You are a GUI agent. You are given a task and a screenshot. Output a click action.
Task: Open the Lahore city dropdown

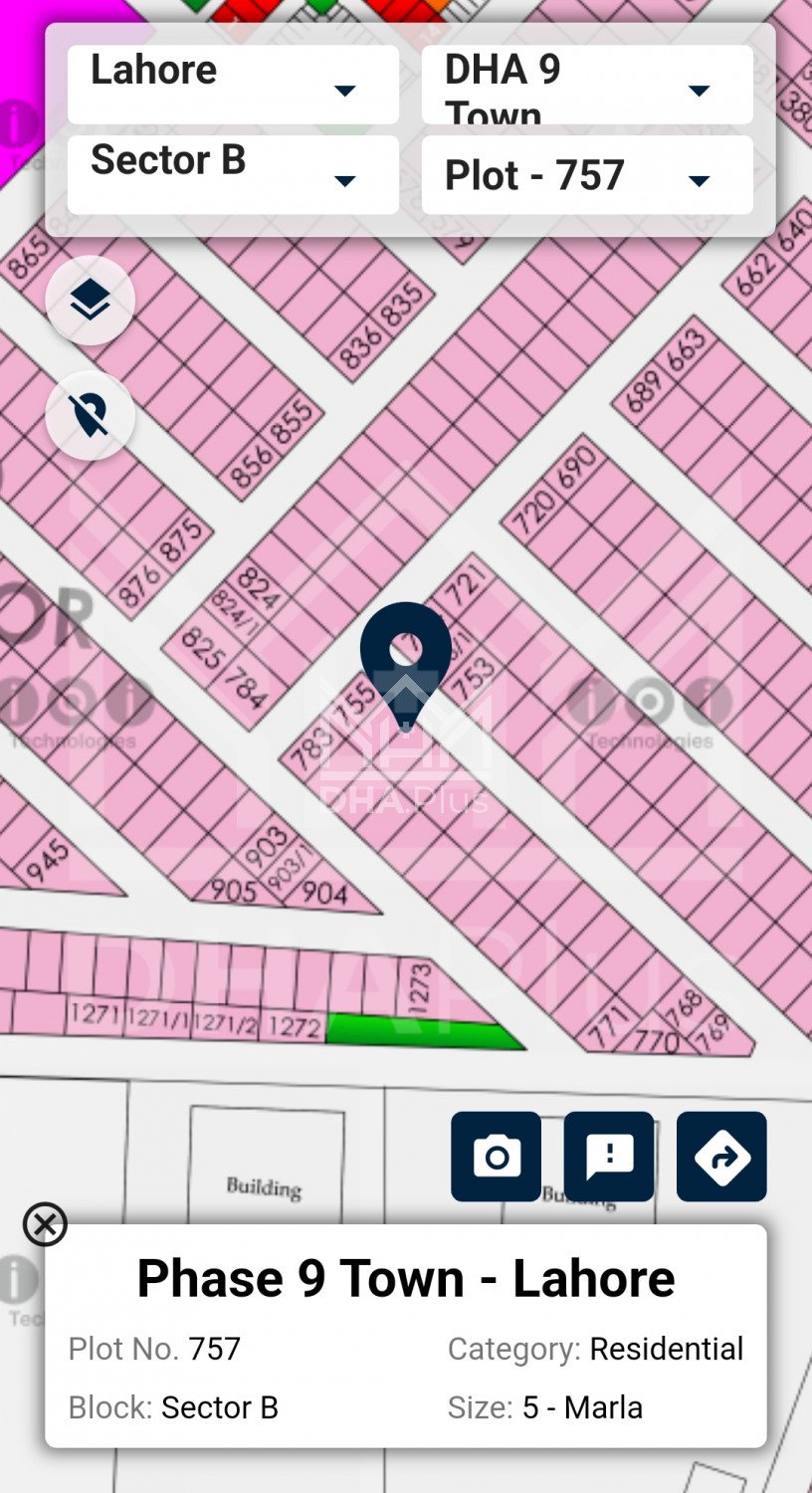click(x=233, y=85)
